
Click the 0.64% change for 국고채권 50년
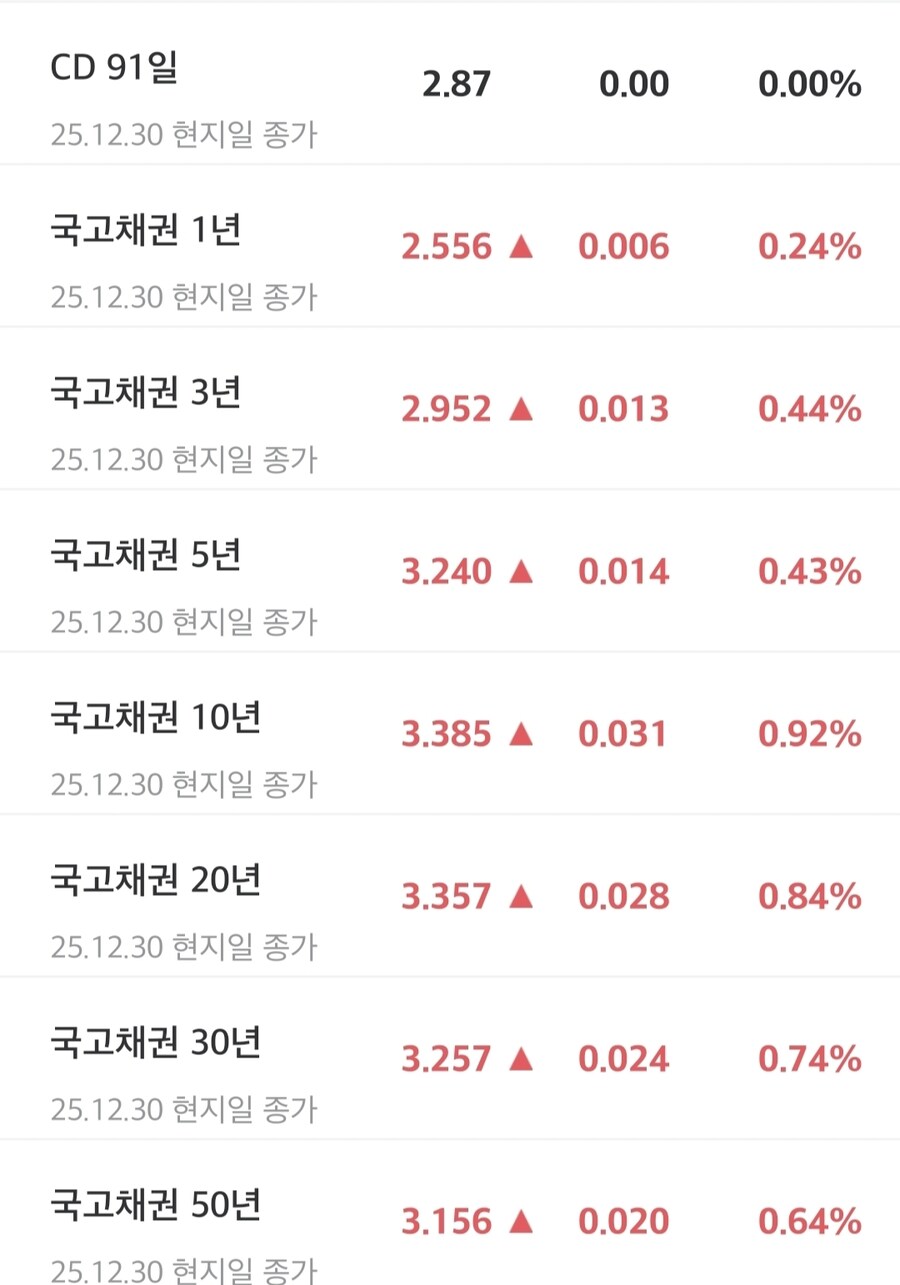(810, 1221)
